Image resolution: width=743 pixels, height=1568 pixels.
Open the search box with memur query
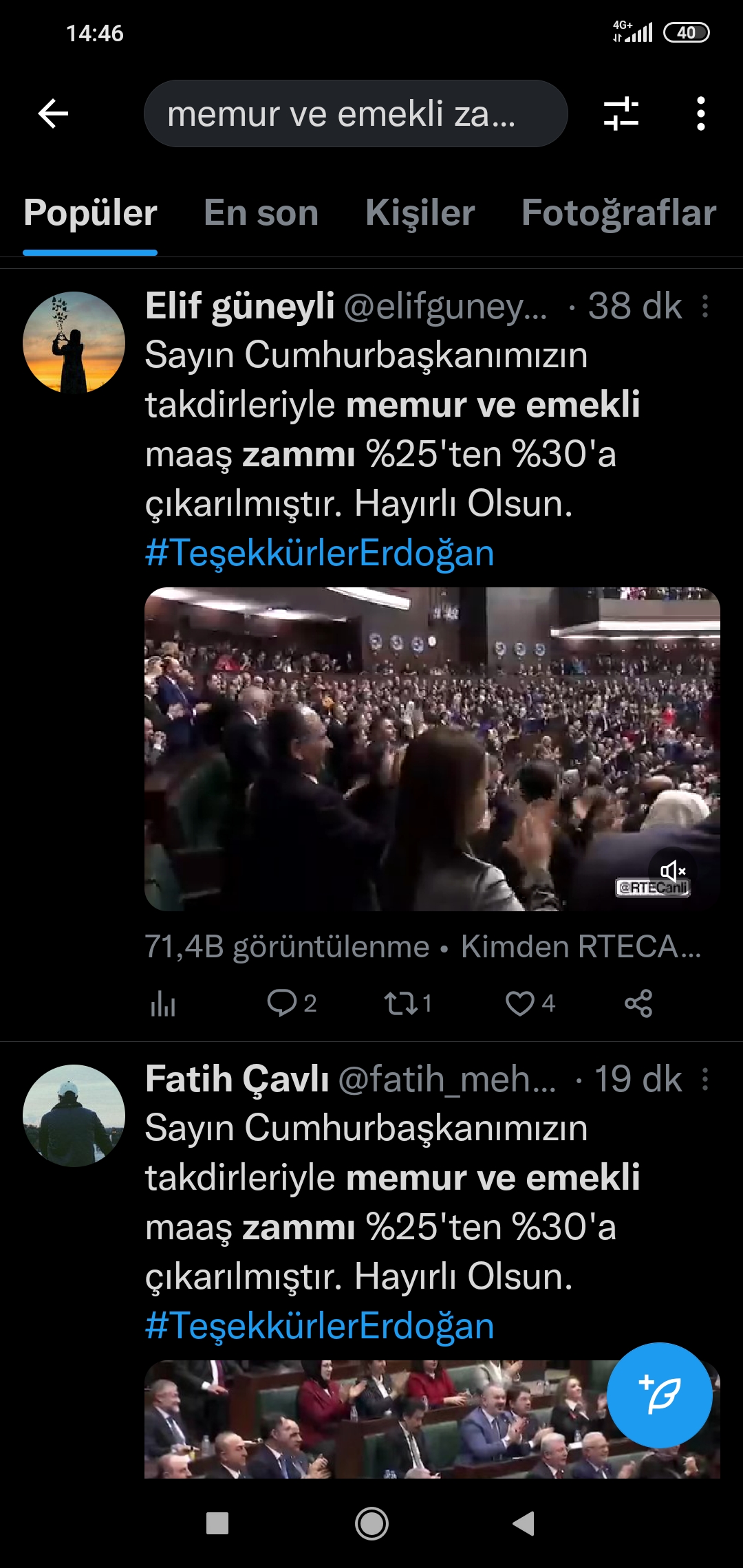[355, 113]
